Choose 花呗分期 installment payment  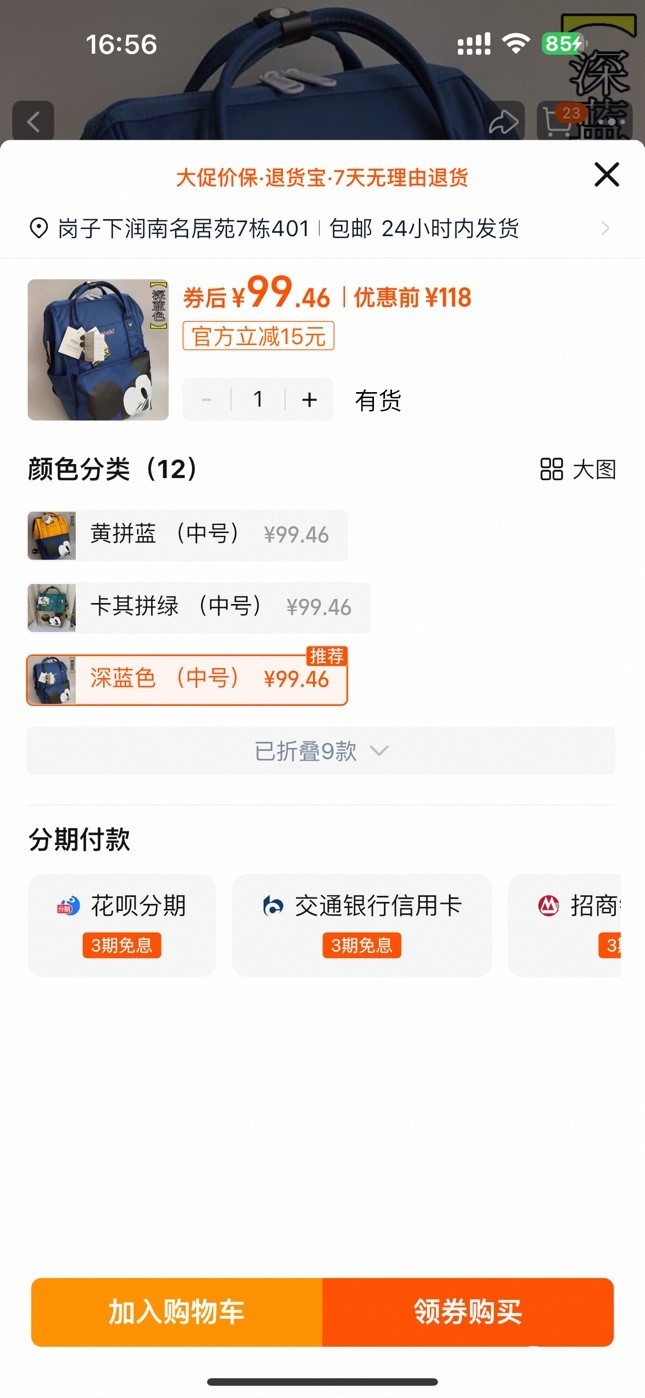122,925
